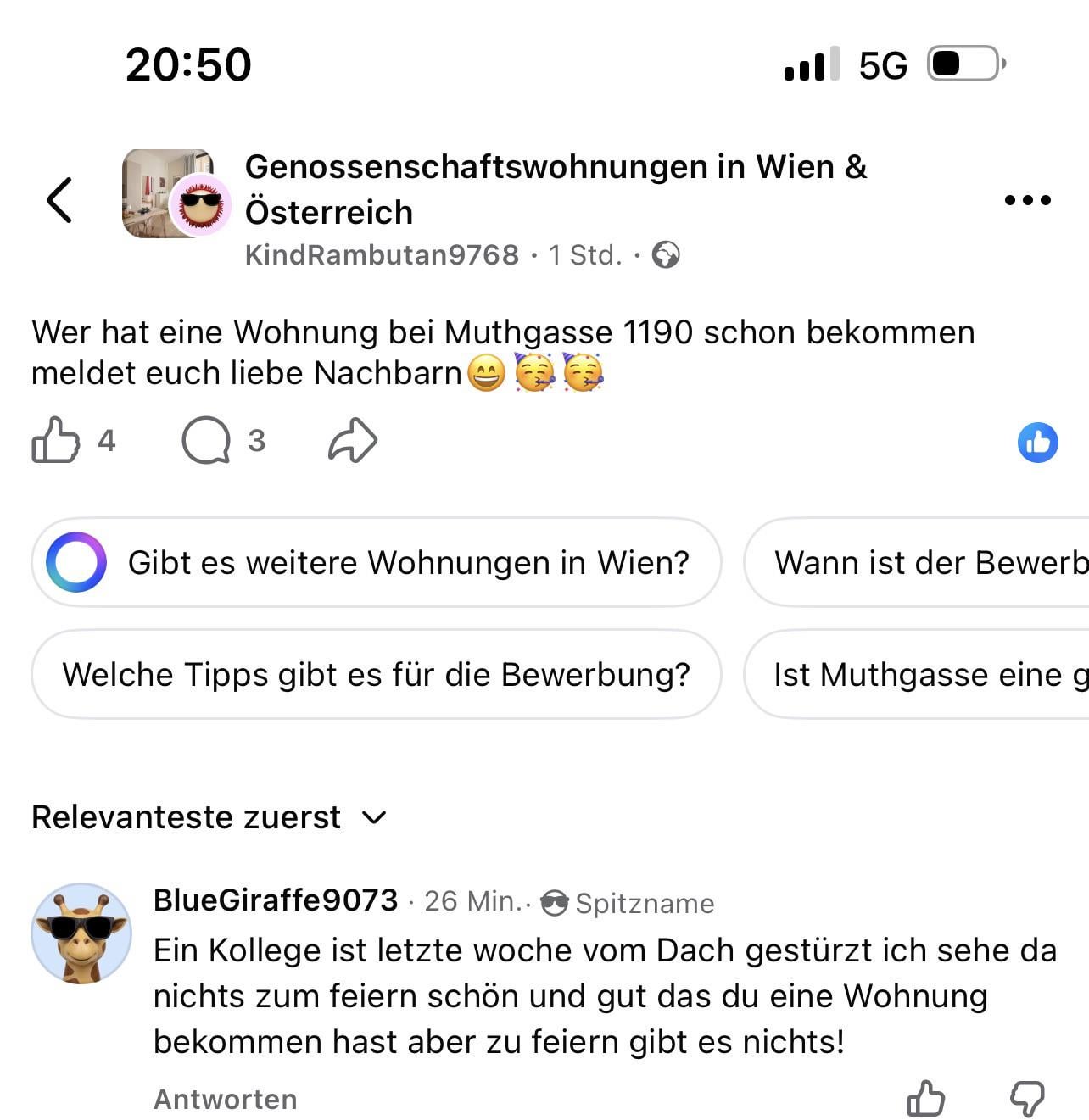The image size is (1089, 1120).
Task: Show the reactions on the post
Action: [1037, 442]
